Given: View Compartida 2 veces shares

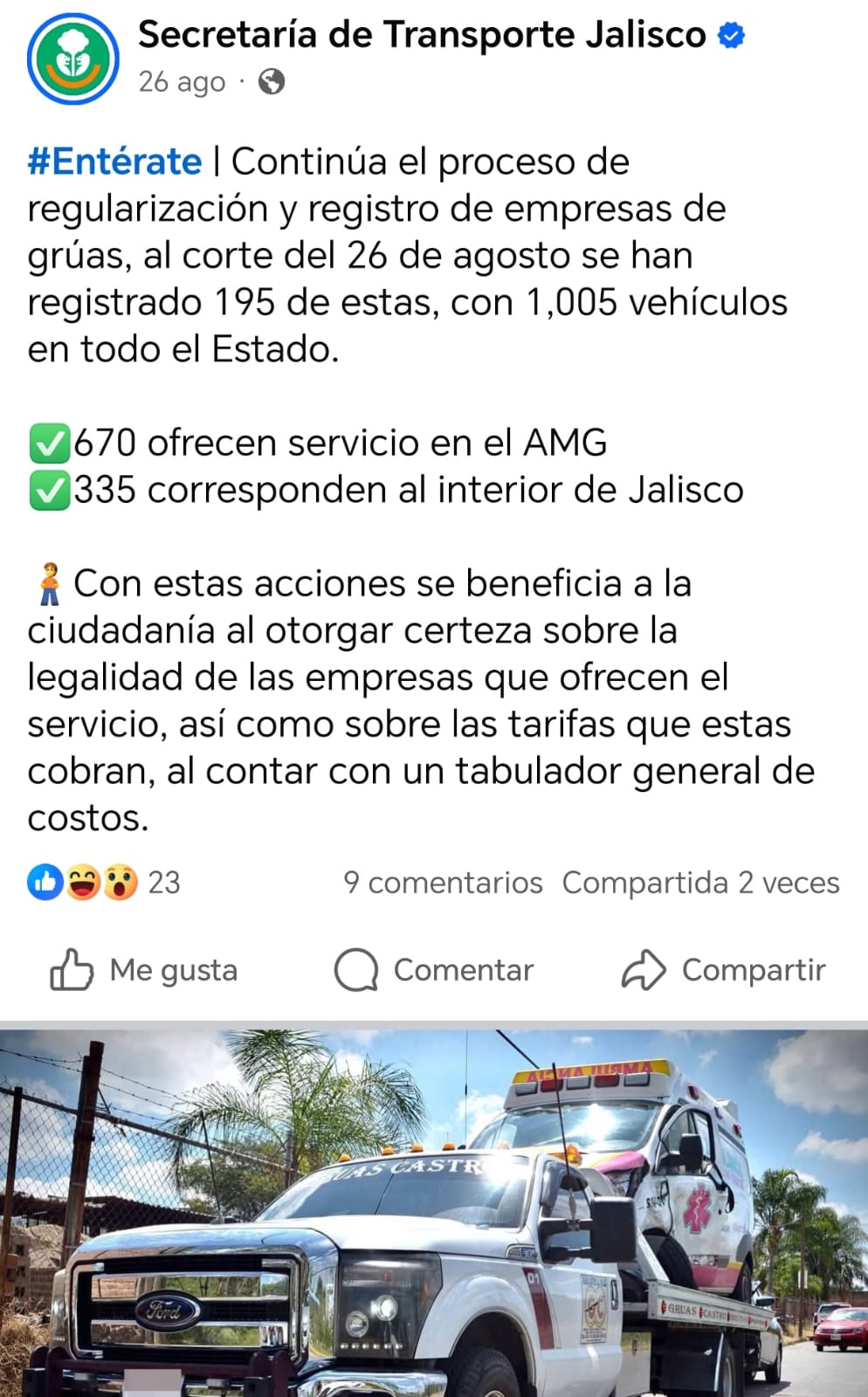Looking at the screenshot, I should (x=700, y=883).
